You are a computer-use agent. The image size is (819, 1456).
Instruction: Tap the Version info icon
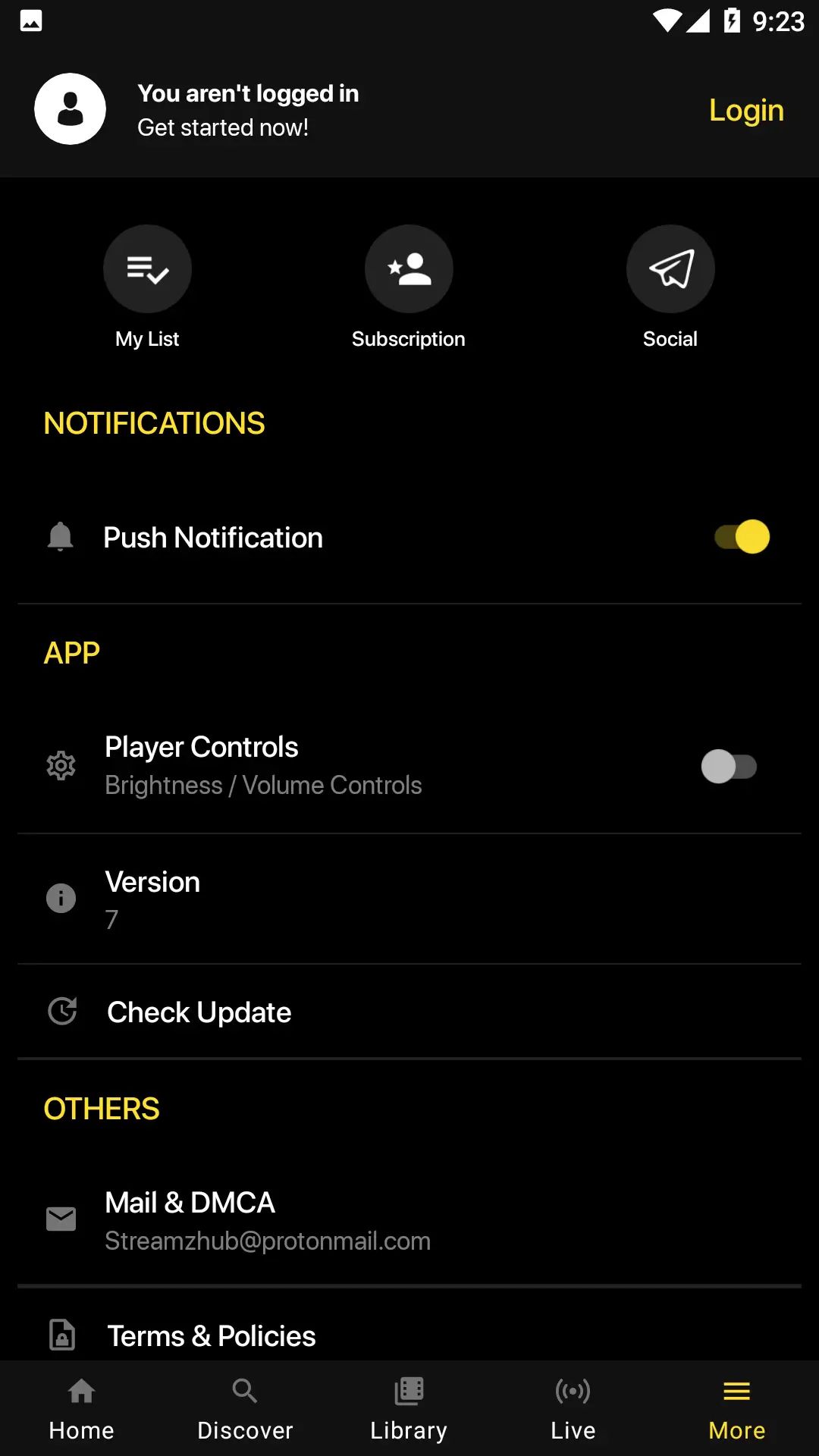(61, 898)
